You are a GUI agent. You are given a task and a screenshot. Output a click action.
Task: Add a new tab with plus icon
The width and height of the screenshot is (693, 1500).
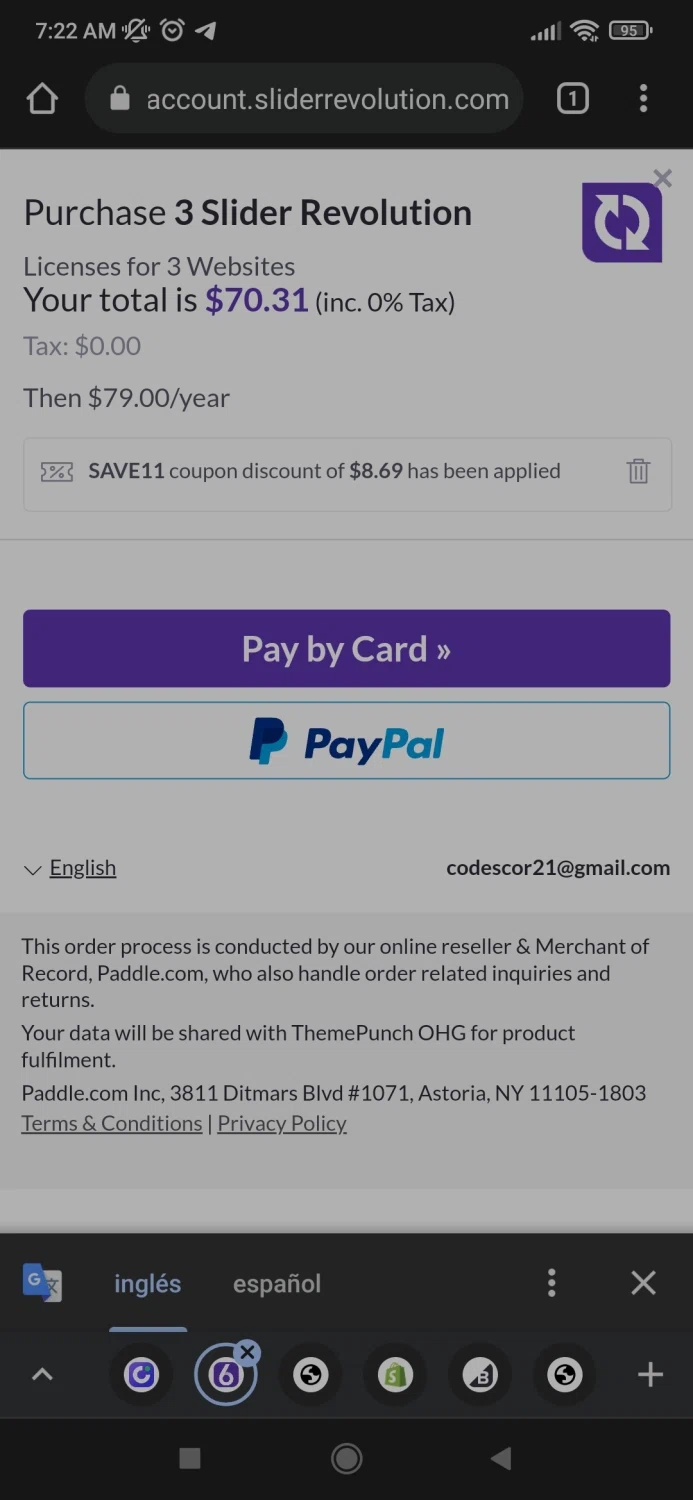click(x=650, y=1375)
